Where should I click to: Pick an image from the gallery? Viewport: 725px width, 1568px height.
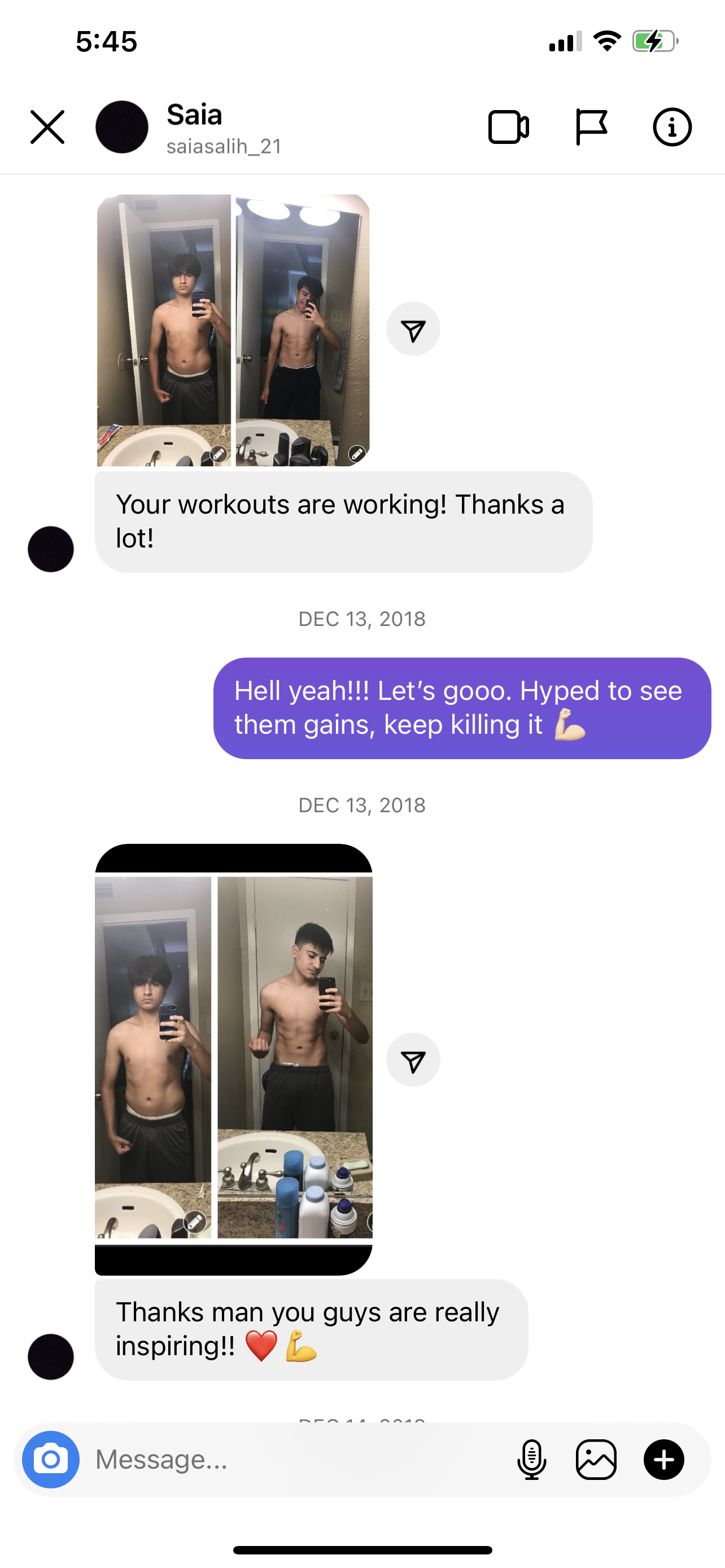(x=596, y=1459)
